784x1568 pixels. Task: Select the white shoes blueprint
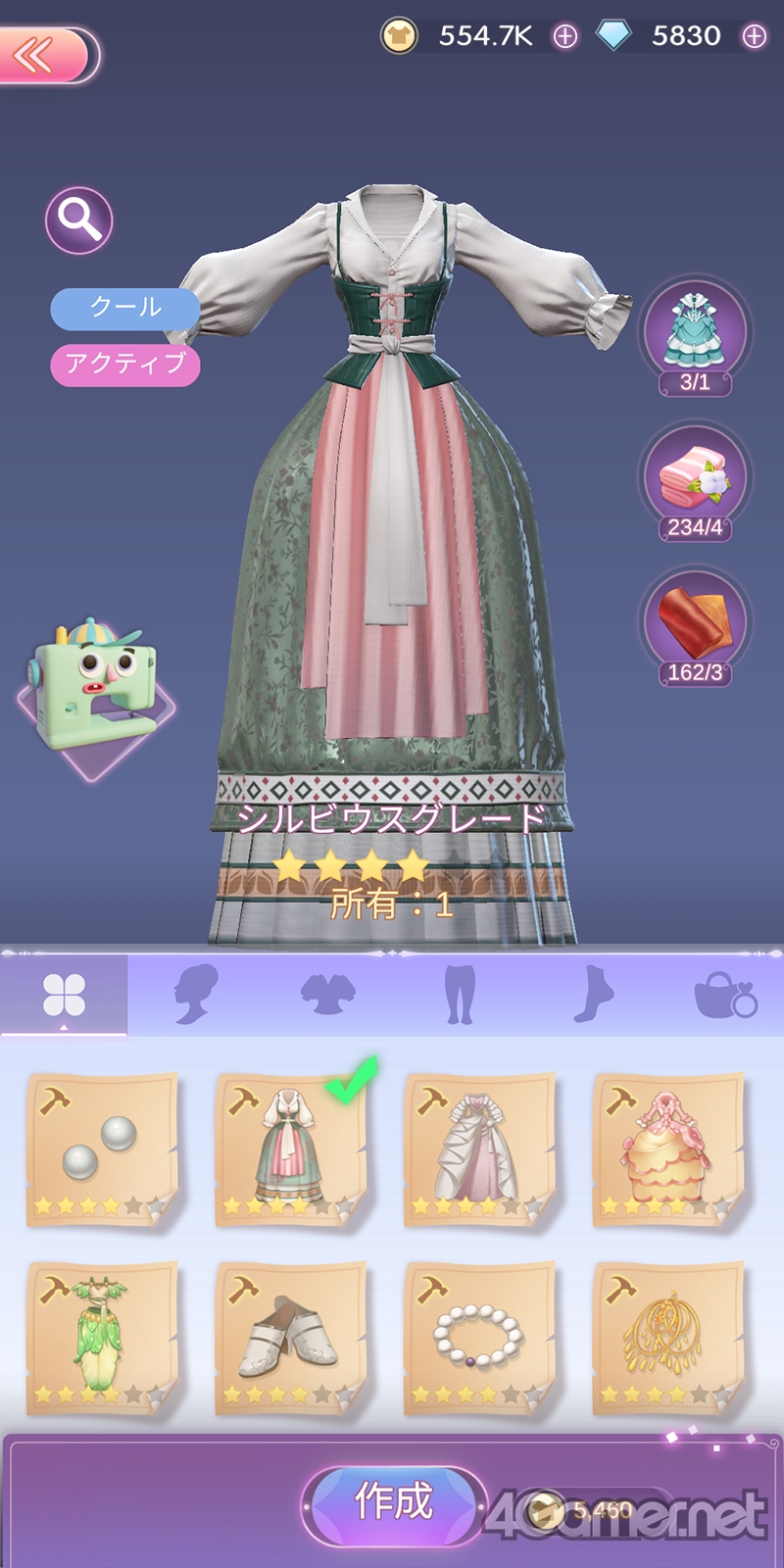pos(291,1337)
